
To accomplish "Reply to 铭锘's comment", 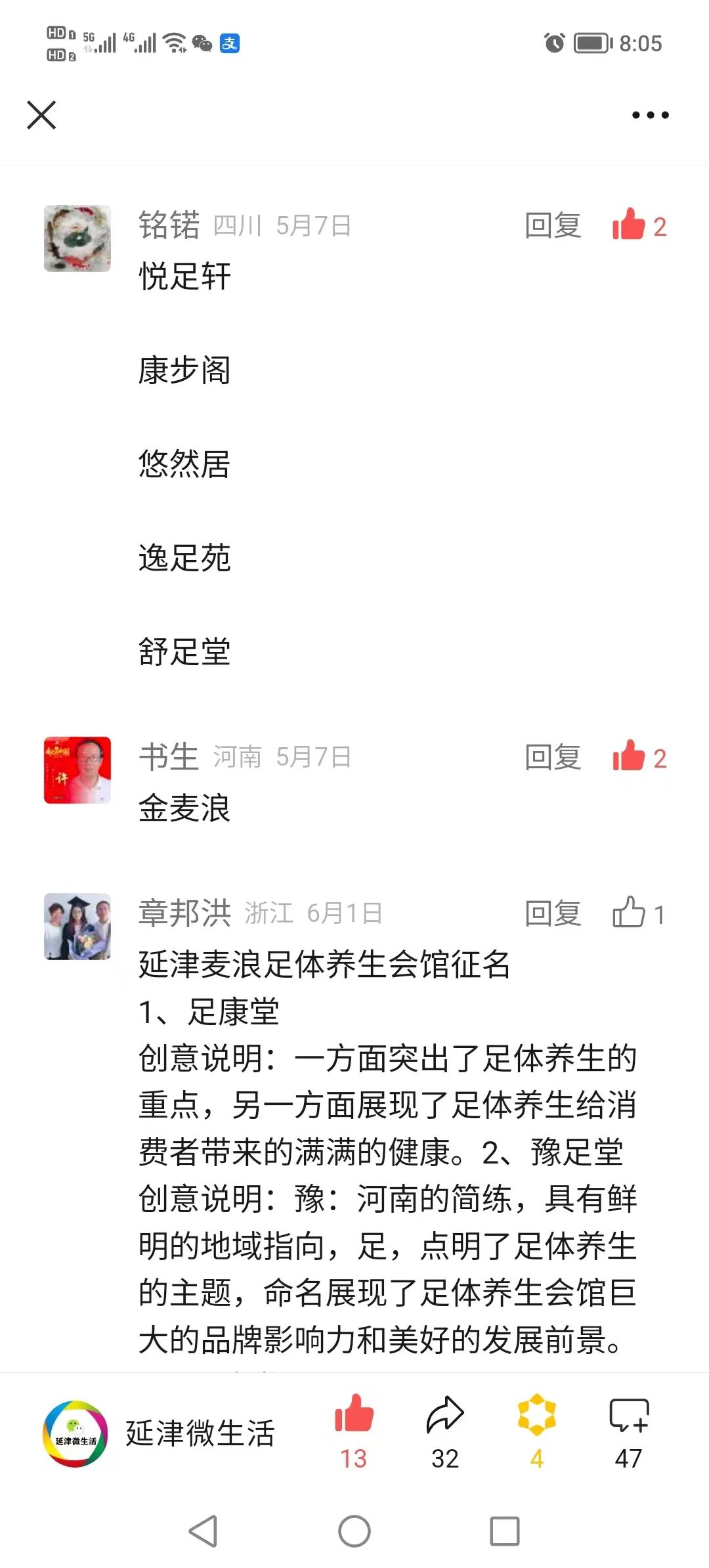I will (553, 226).
